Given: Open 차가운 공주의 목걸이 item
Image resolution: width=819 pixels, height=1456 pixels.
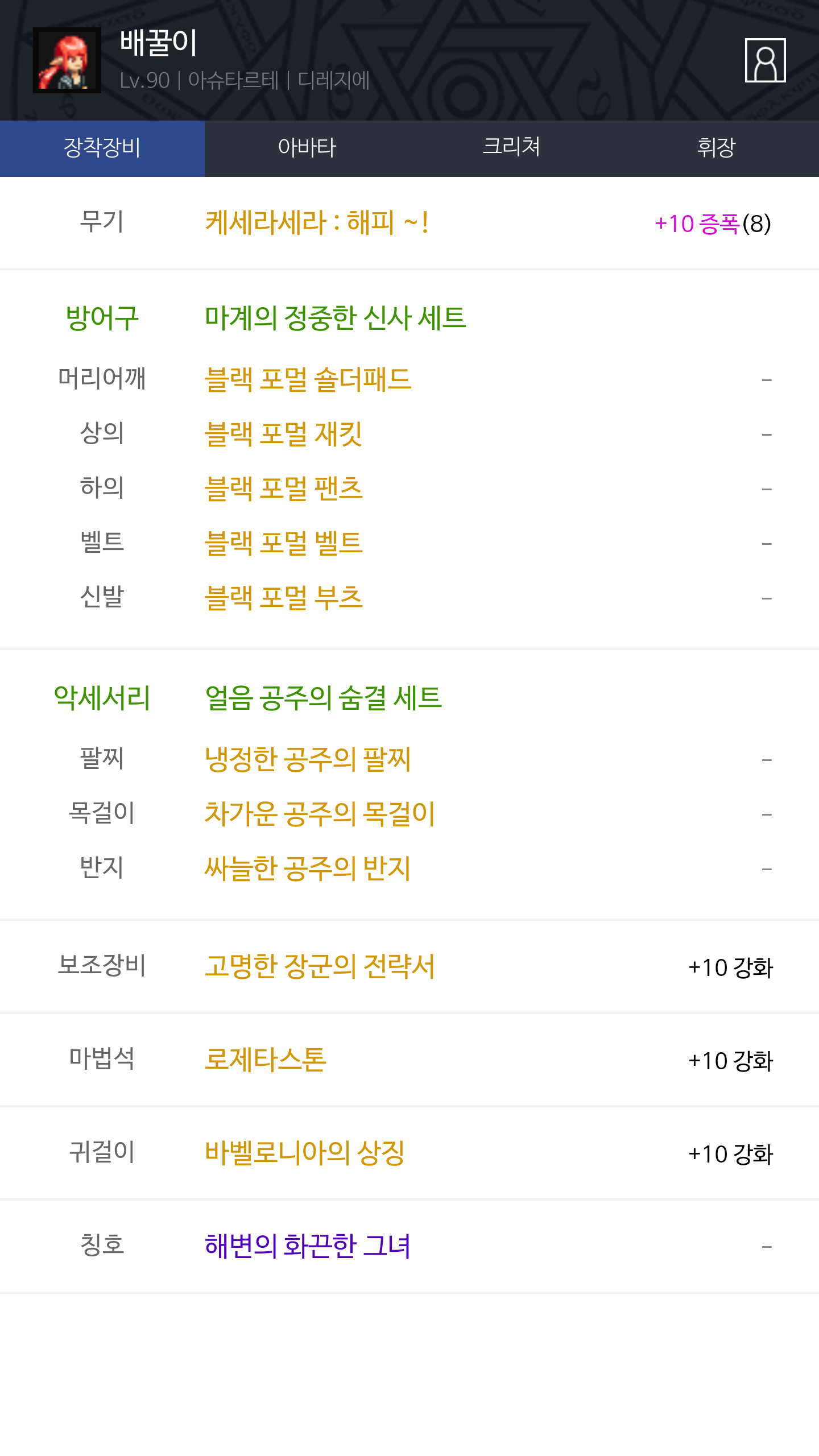Looking at the screenshot, I should click(320, 814).
